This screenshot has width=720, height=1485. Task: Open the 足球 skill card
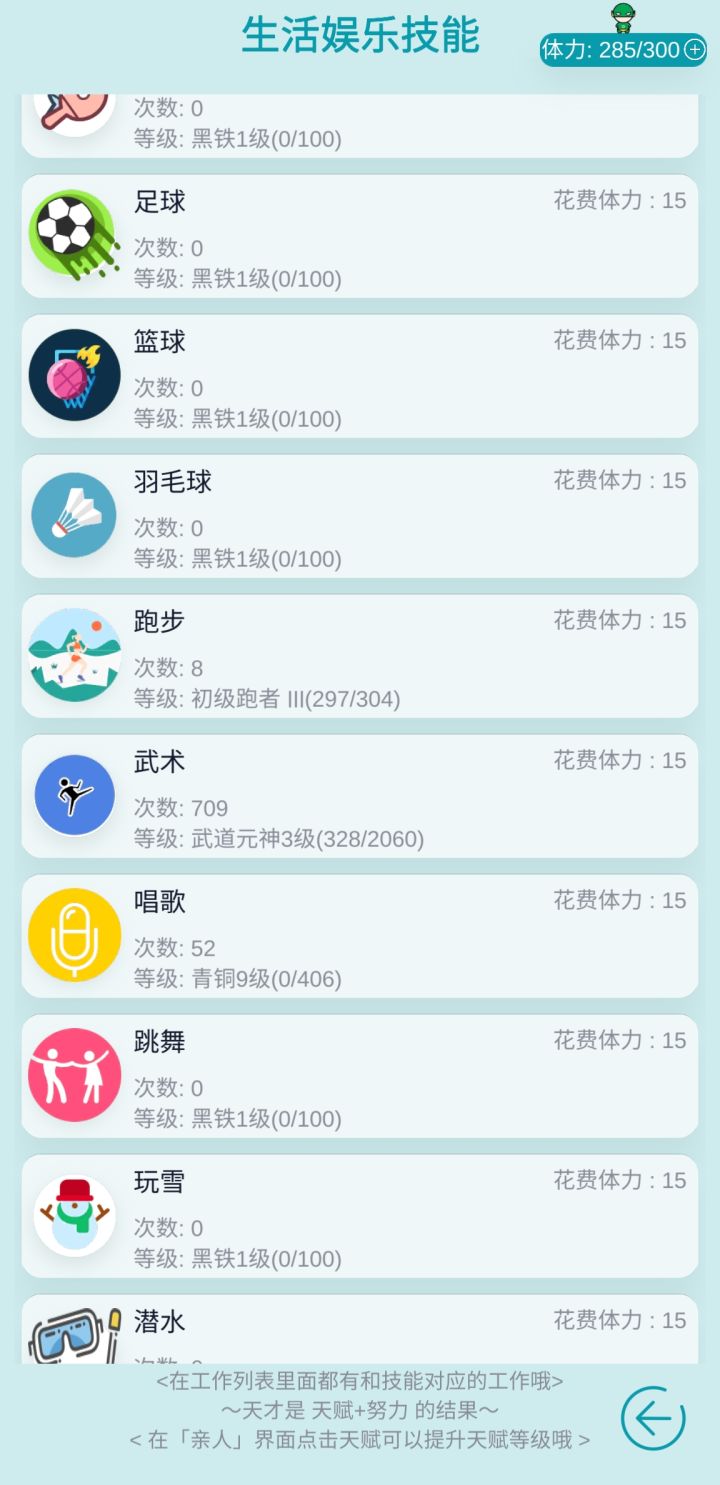tap(360, 236)
